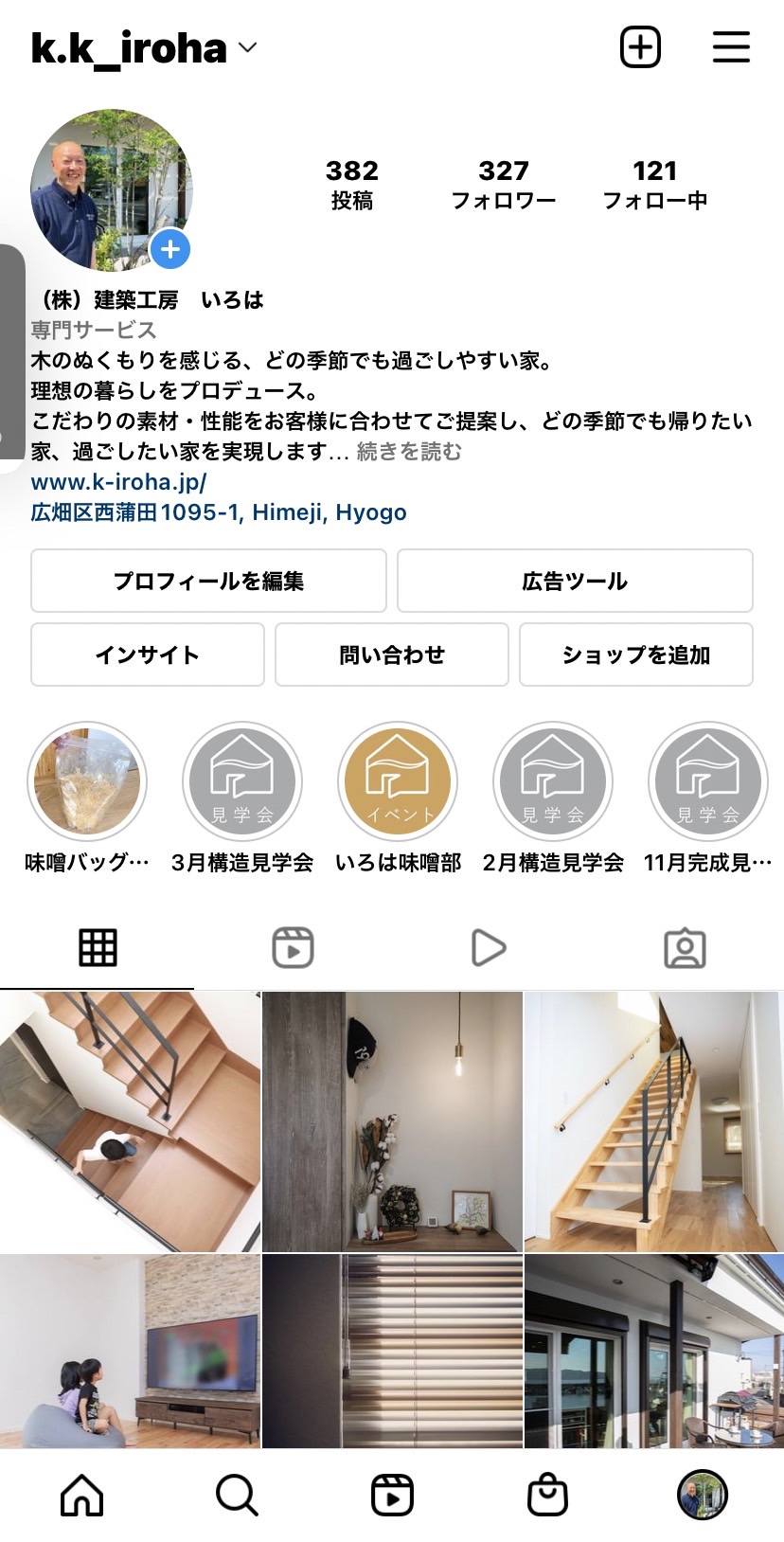Viewport: 784px width, 1542px height.
Task: Add a story via profile photo plus
Action: click(x=170, y=250)
